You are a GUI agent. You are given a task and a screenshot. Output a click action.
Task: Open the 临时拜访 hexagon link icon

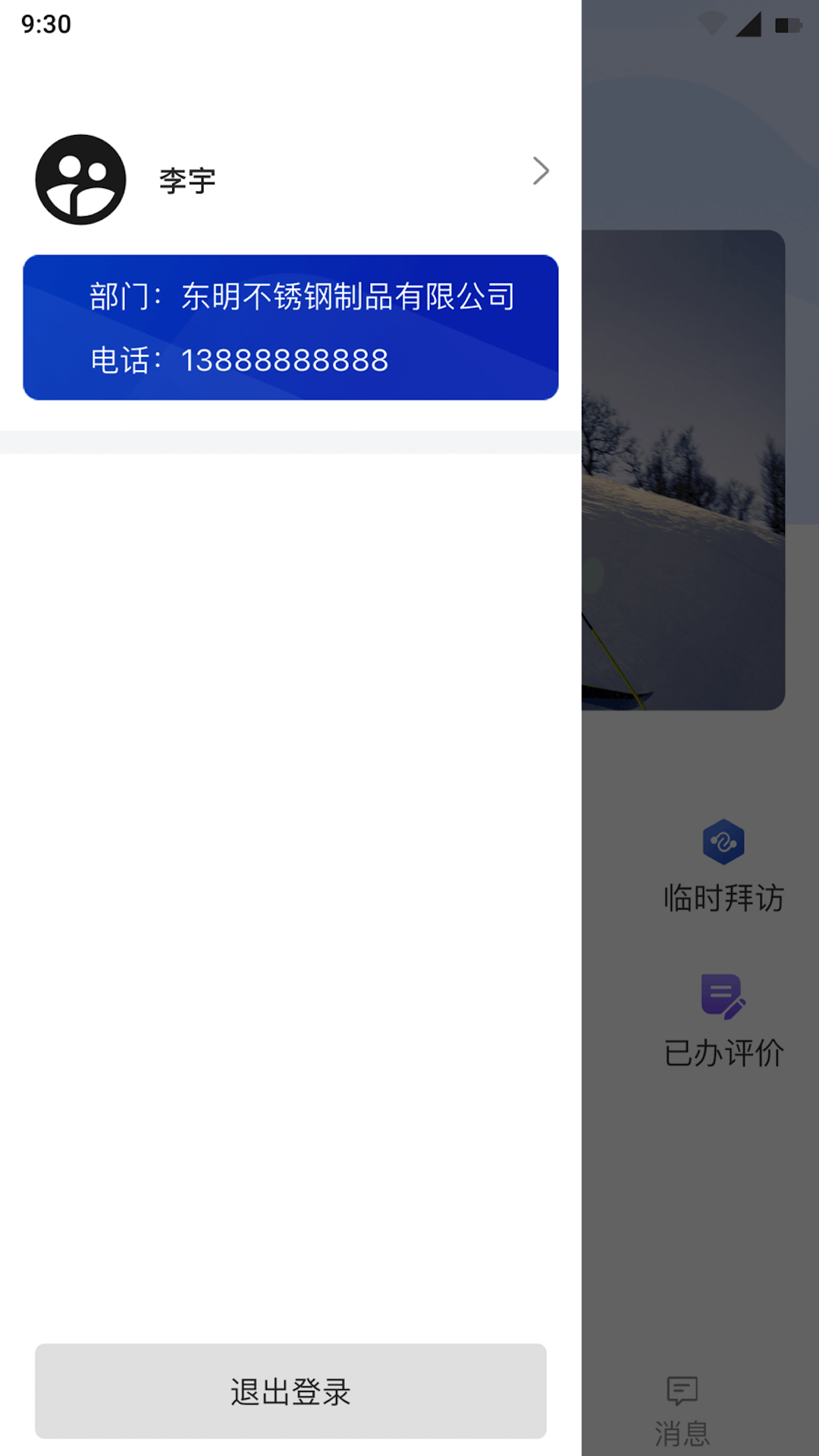coord(723,842)
